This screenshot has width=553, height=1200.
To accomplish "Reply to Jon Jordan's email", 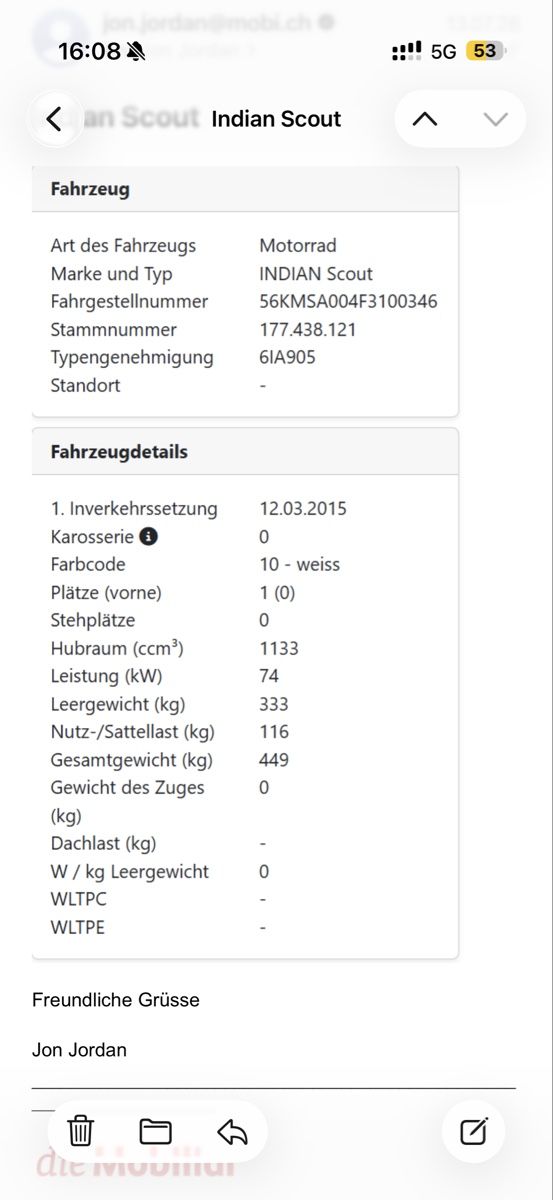I will [x=232, y=1131].
